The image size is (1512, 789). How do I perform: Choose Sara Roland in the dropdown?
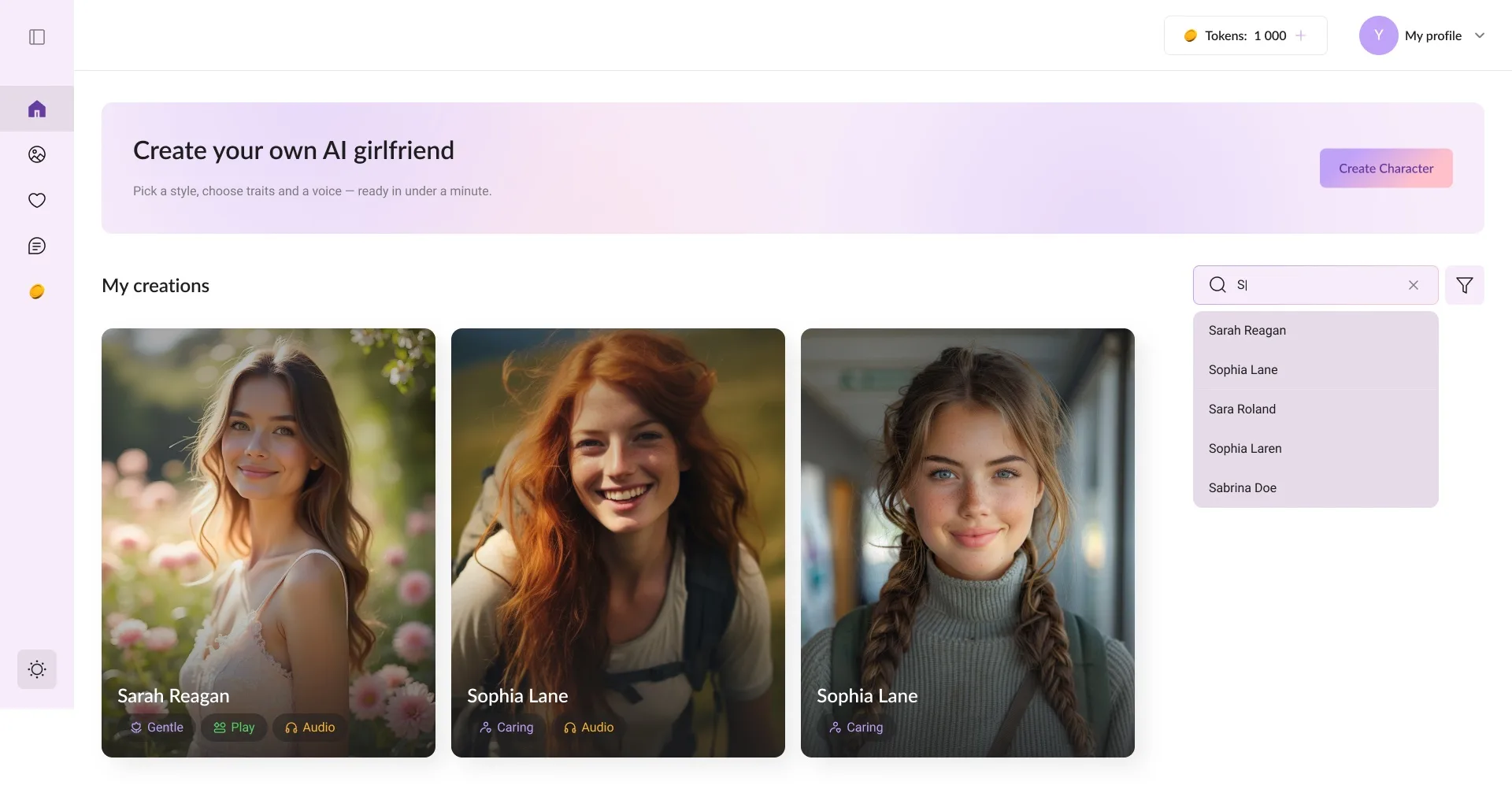1242,409
